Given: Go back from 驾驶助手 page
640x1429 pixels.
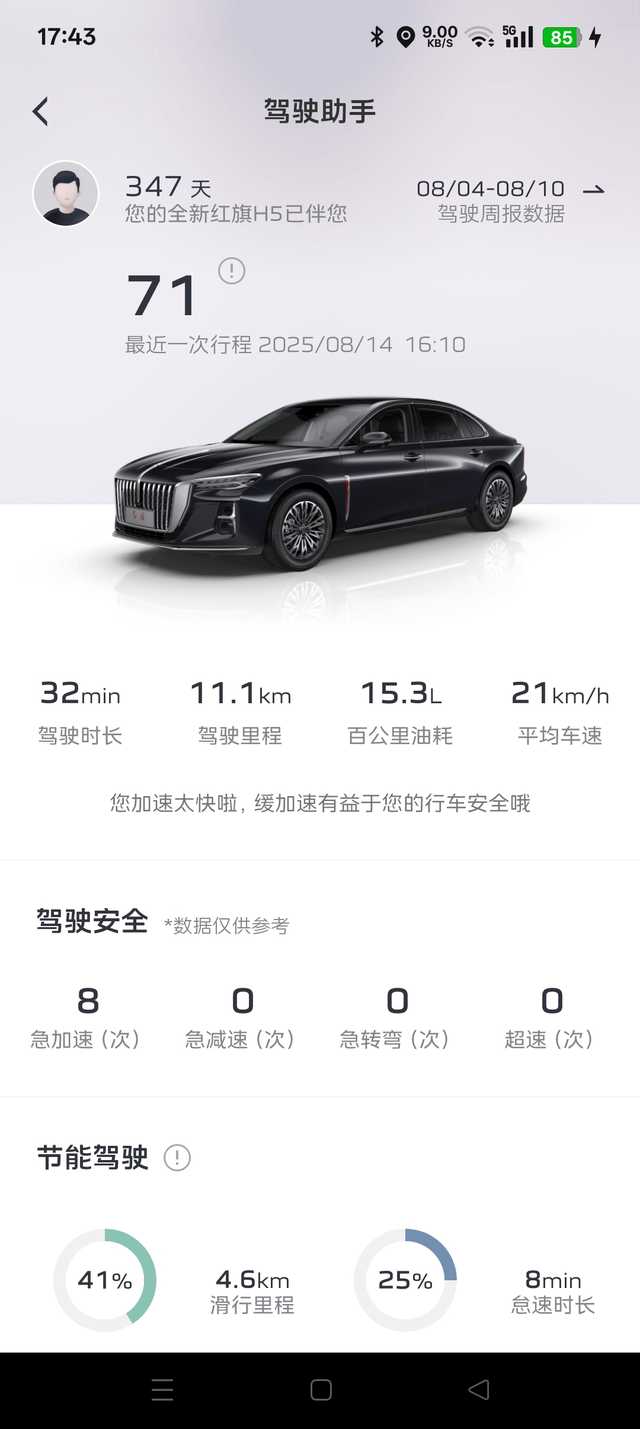Looking at the screenshot, I should pos(40,111).
